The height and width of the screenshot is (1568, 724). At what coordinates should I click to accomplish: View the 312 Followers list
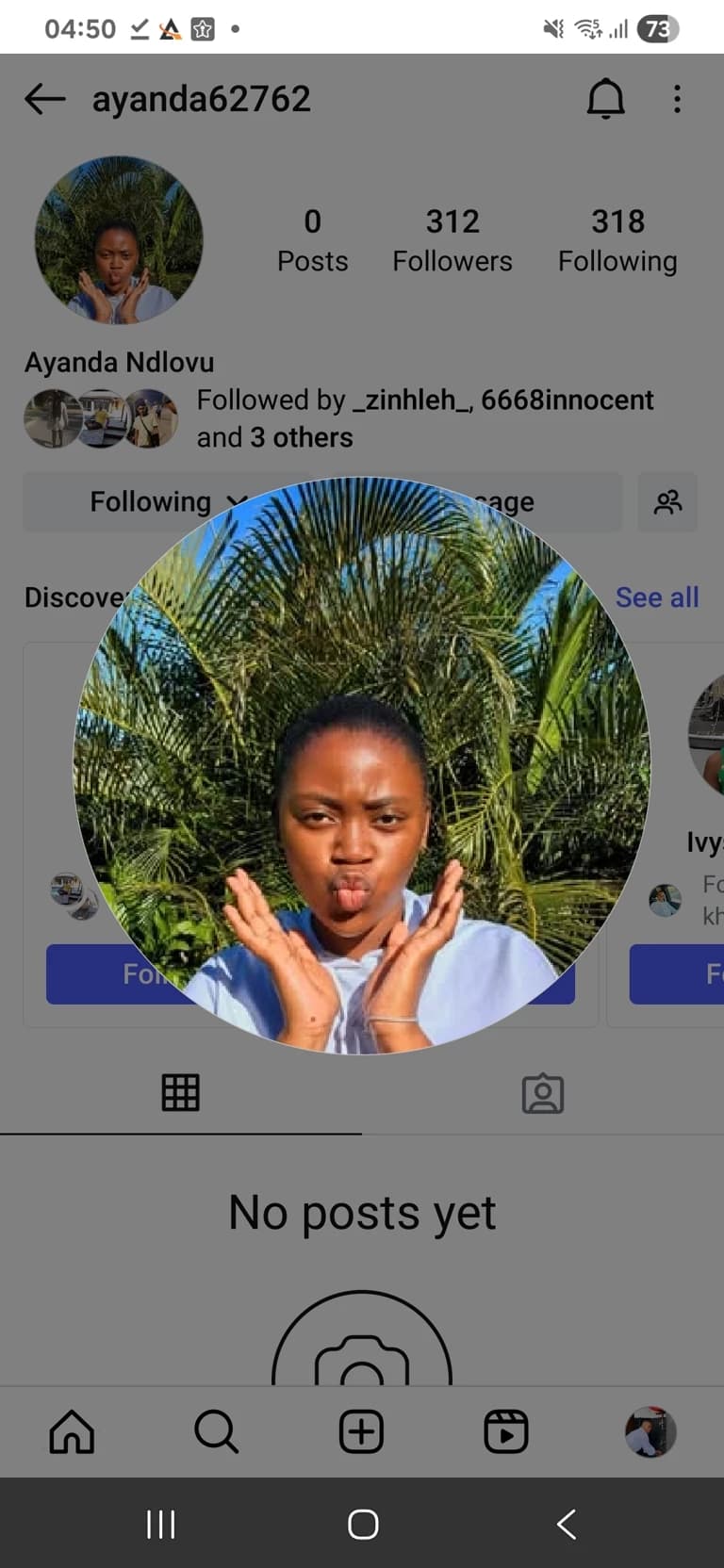click(x=452, y=240)
